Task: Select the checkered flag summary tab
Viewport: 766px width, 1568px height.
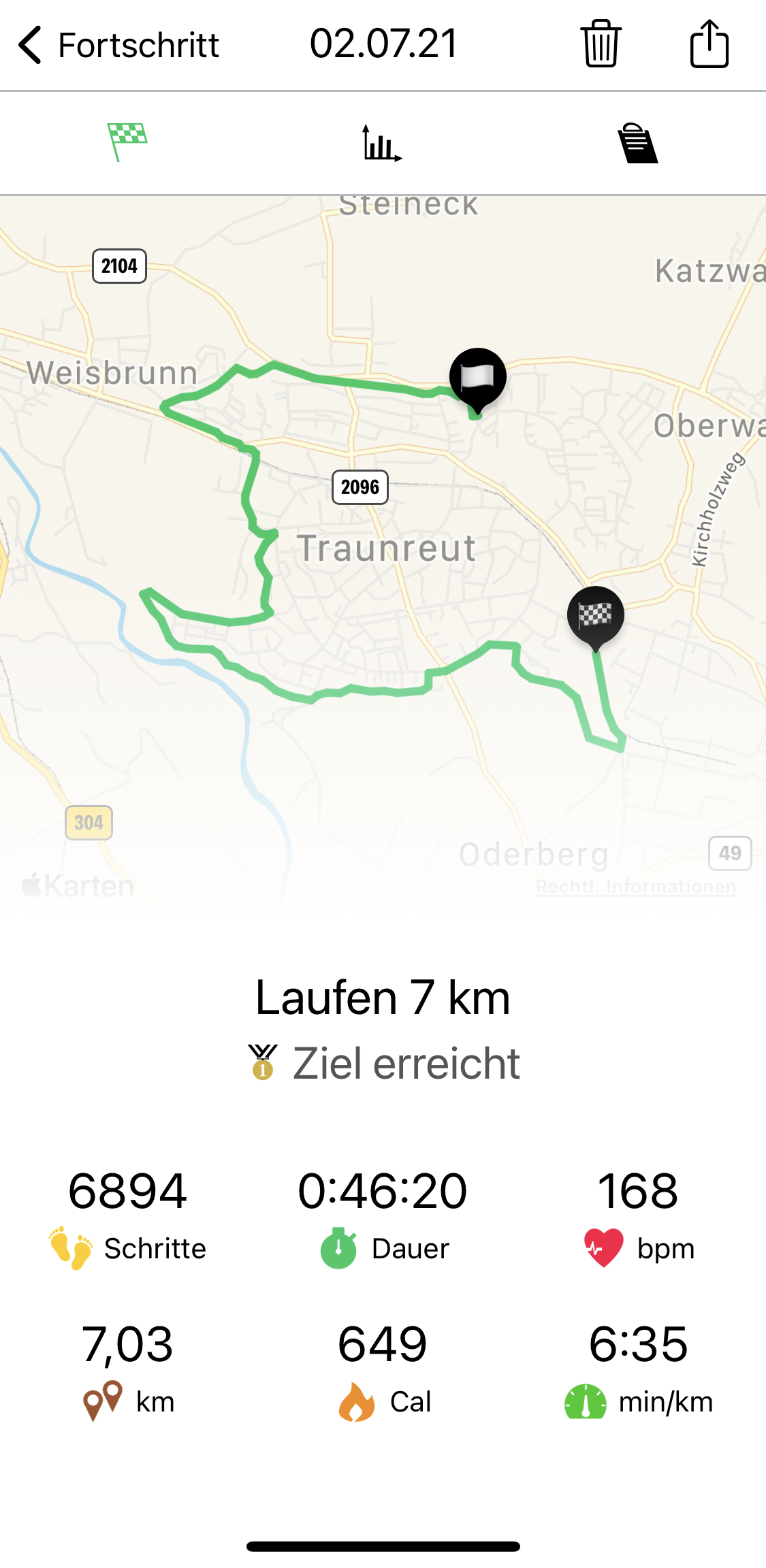Action: coord(127,142)
